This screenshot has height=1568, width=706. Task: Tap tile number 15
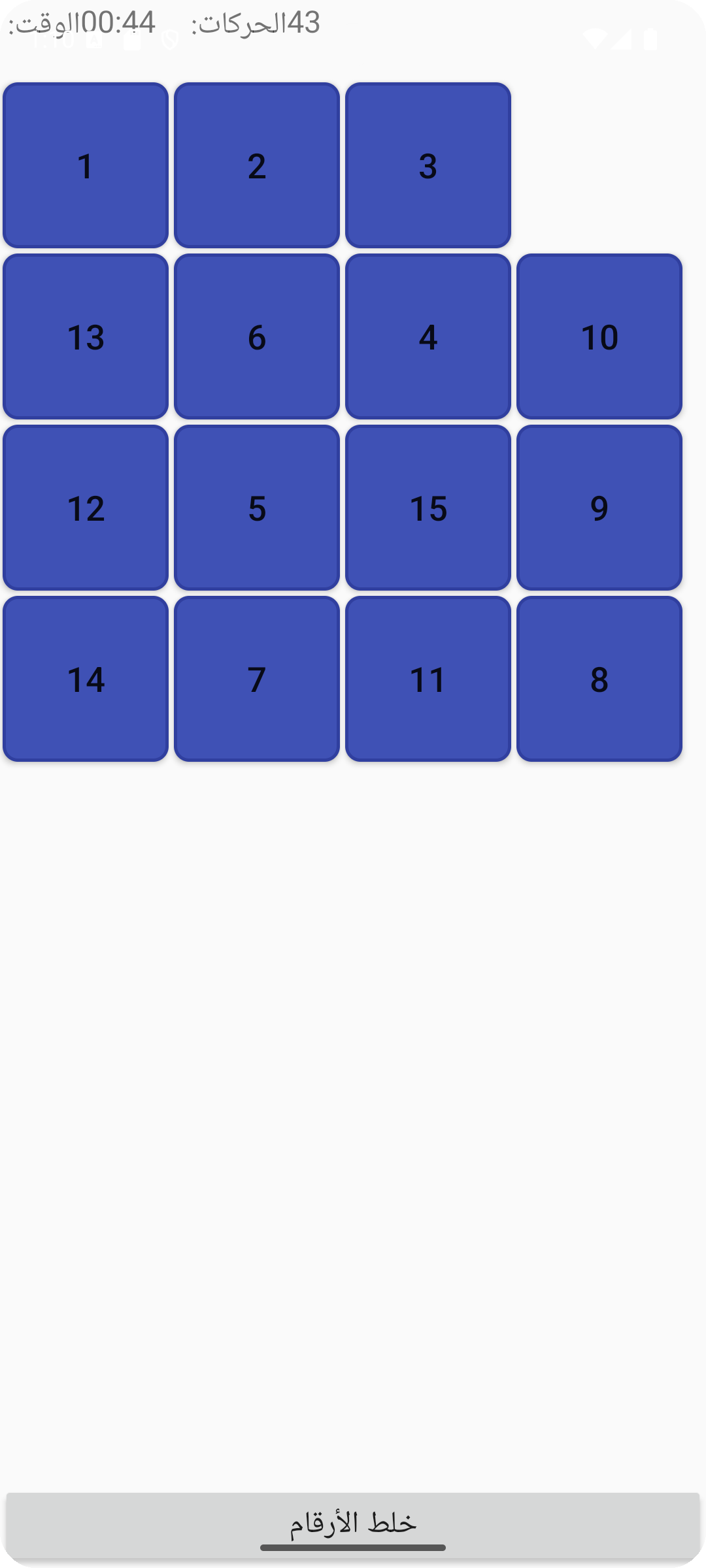pos(428,508)
